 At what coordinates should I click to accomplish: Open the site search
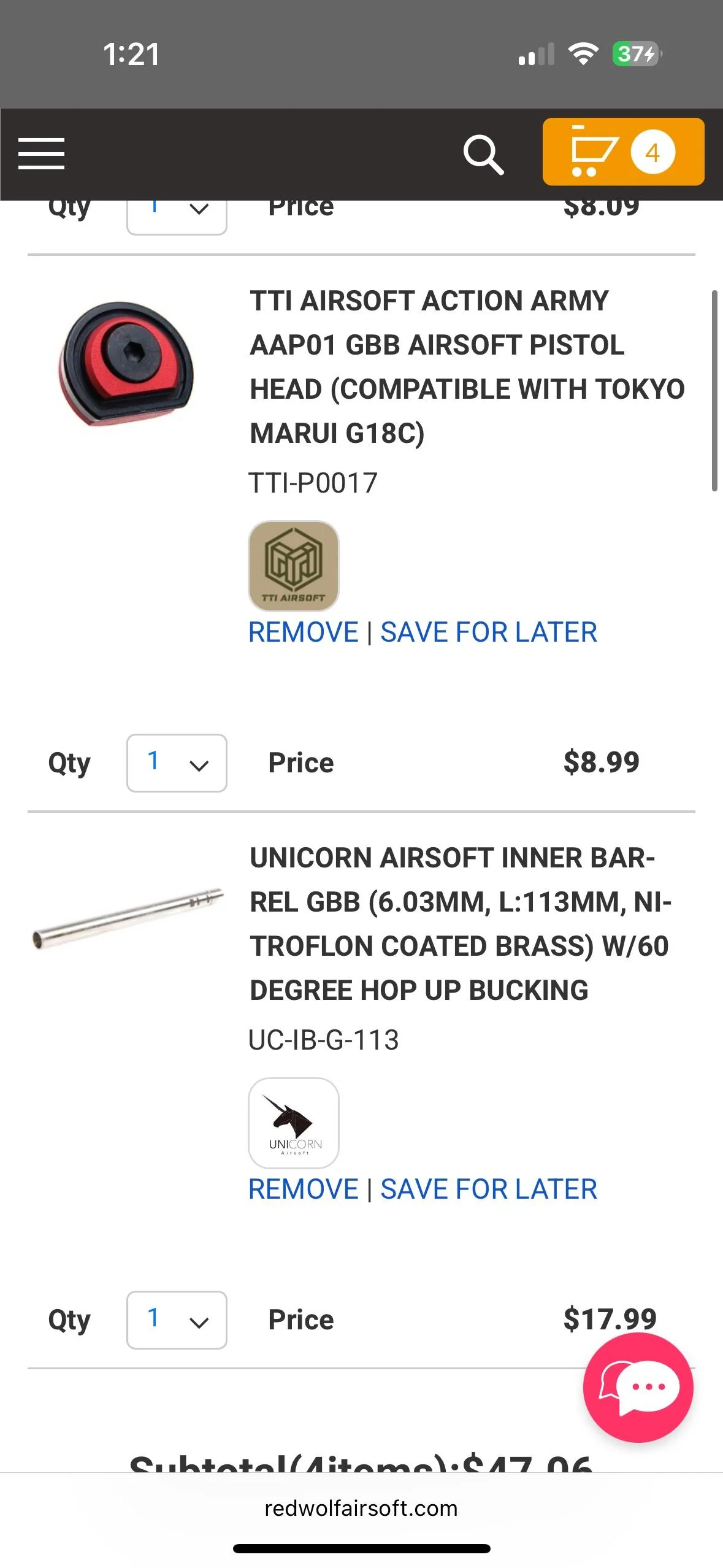(x=484, y=155)
